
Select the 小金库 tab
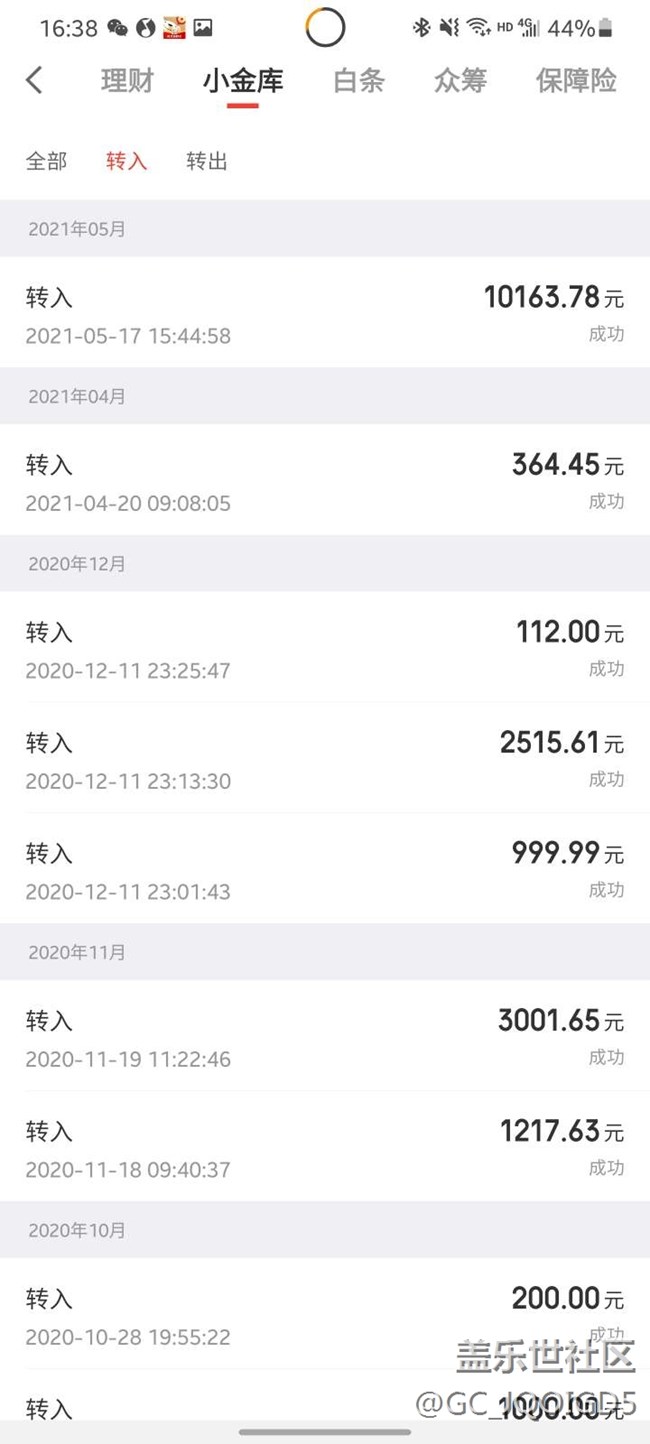(x=243, y=81)
